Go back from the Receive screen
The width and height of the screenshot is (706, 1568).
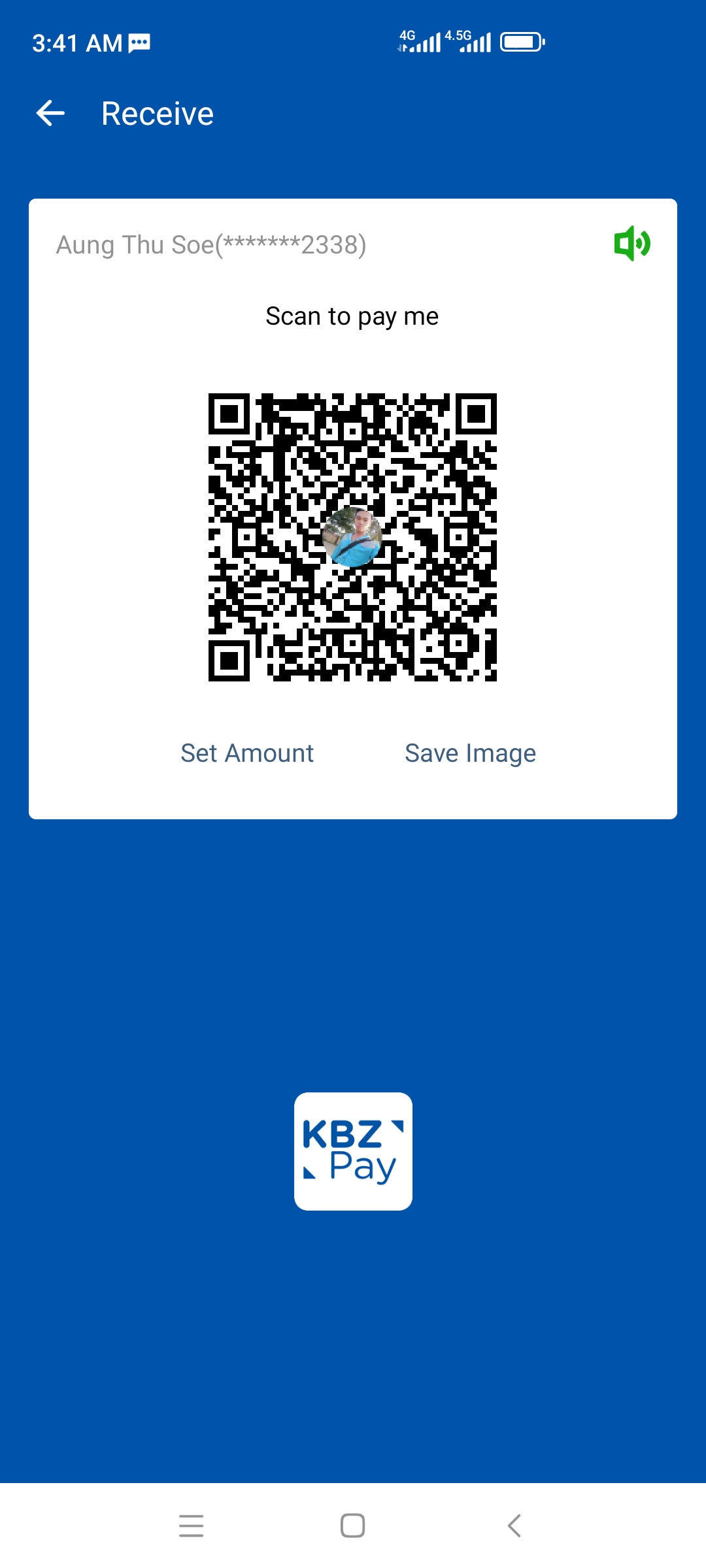coord(50,114)
